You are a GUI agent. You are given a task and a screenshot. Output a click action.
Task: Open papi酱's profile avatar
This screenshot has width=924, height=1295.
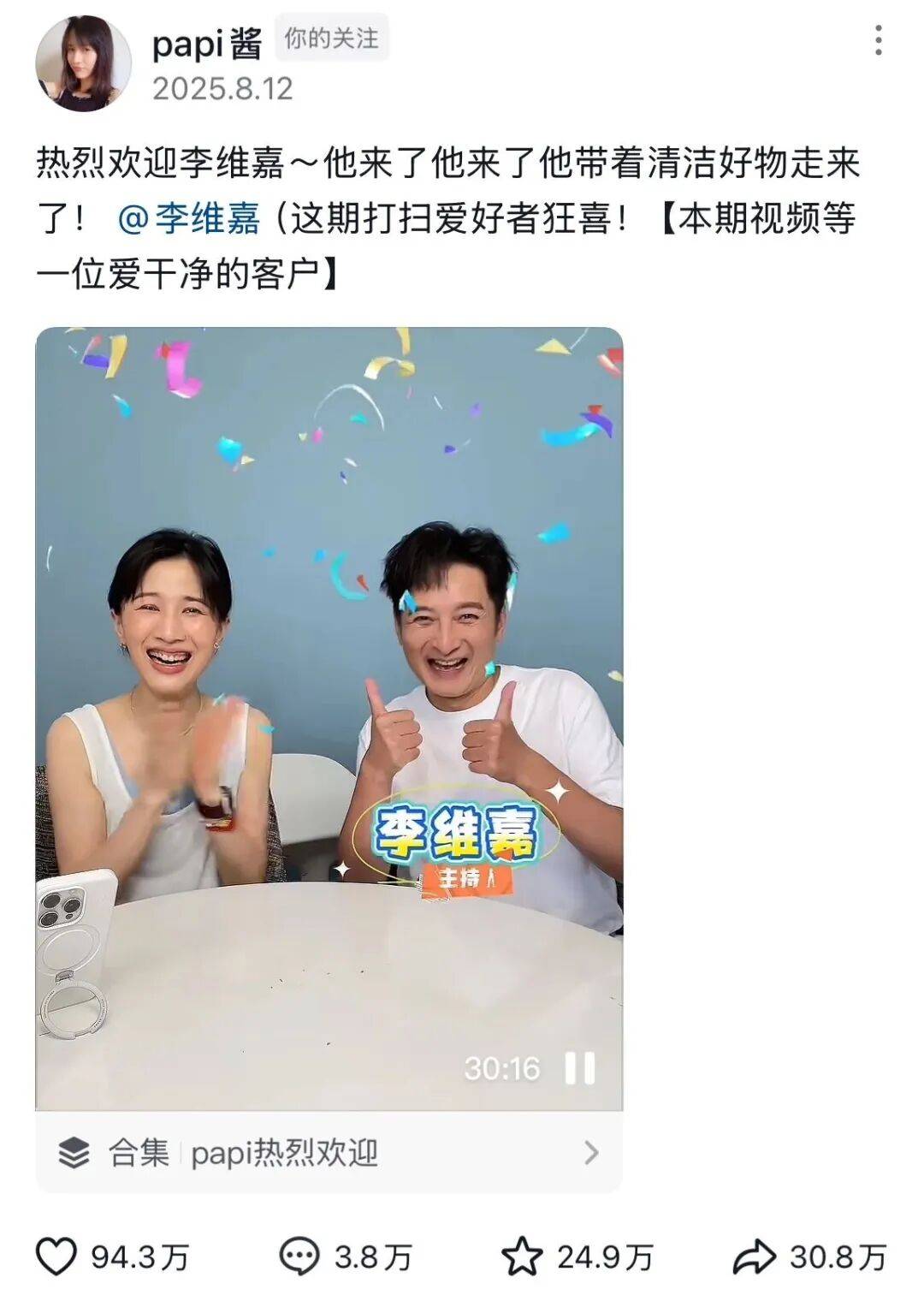point(83,63)
